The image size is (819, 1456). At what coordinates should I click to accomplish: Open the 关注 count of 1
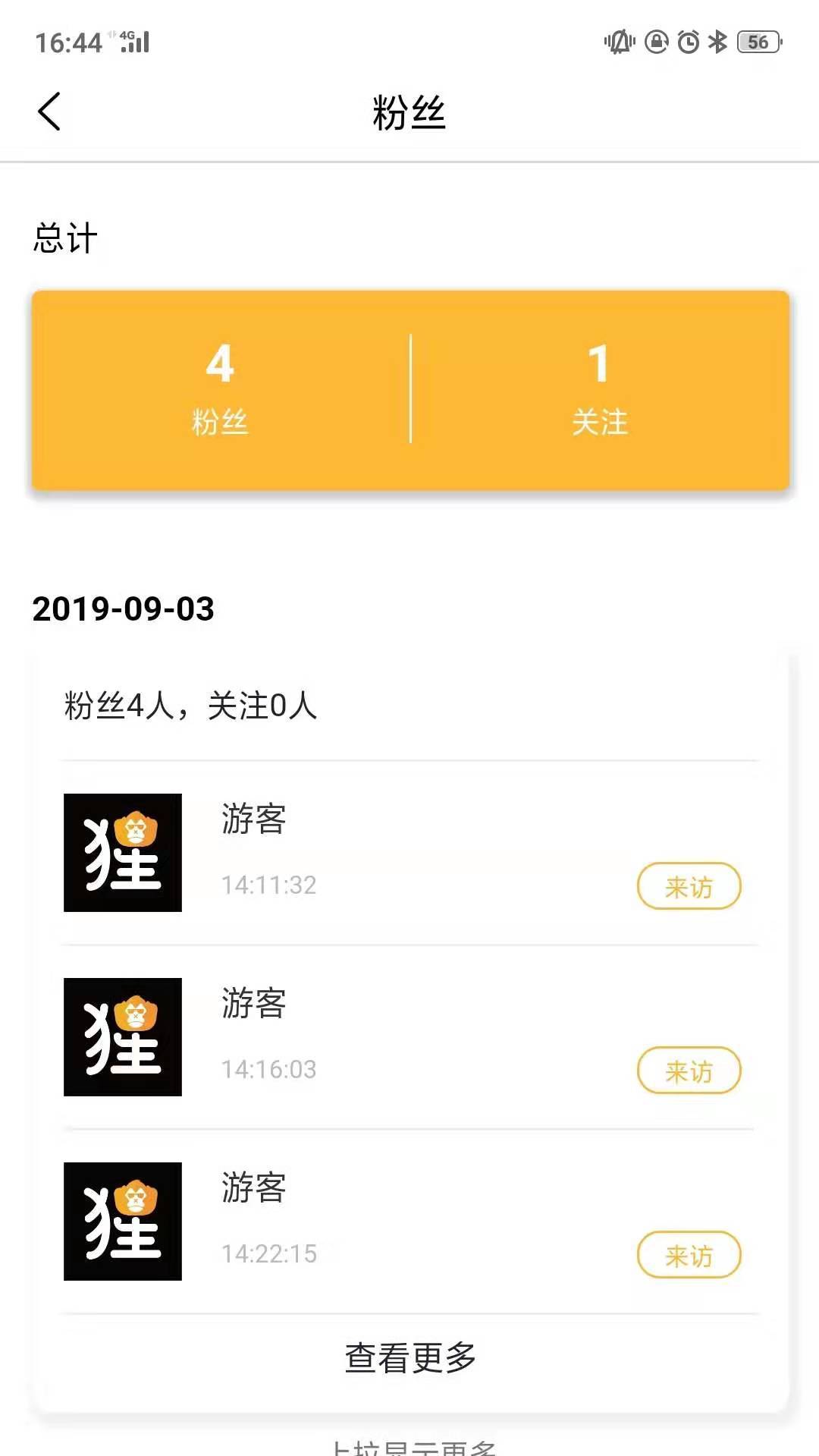pos(599,388)
